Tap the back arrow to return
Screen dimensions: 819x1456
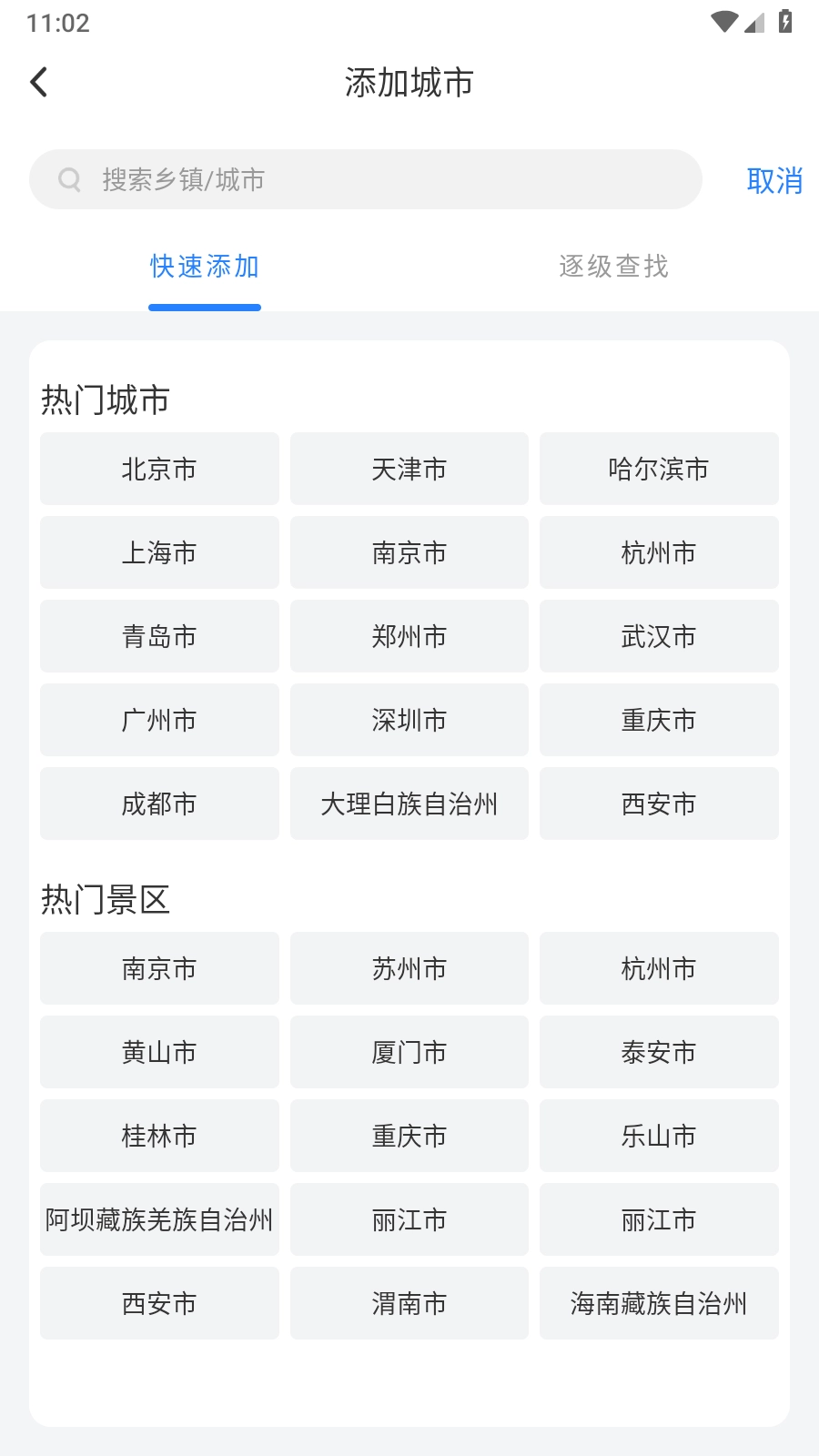38,81
